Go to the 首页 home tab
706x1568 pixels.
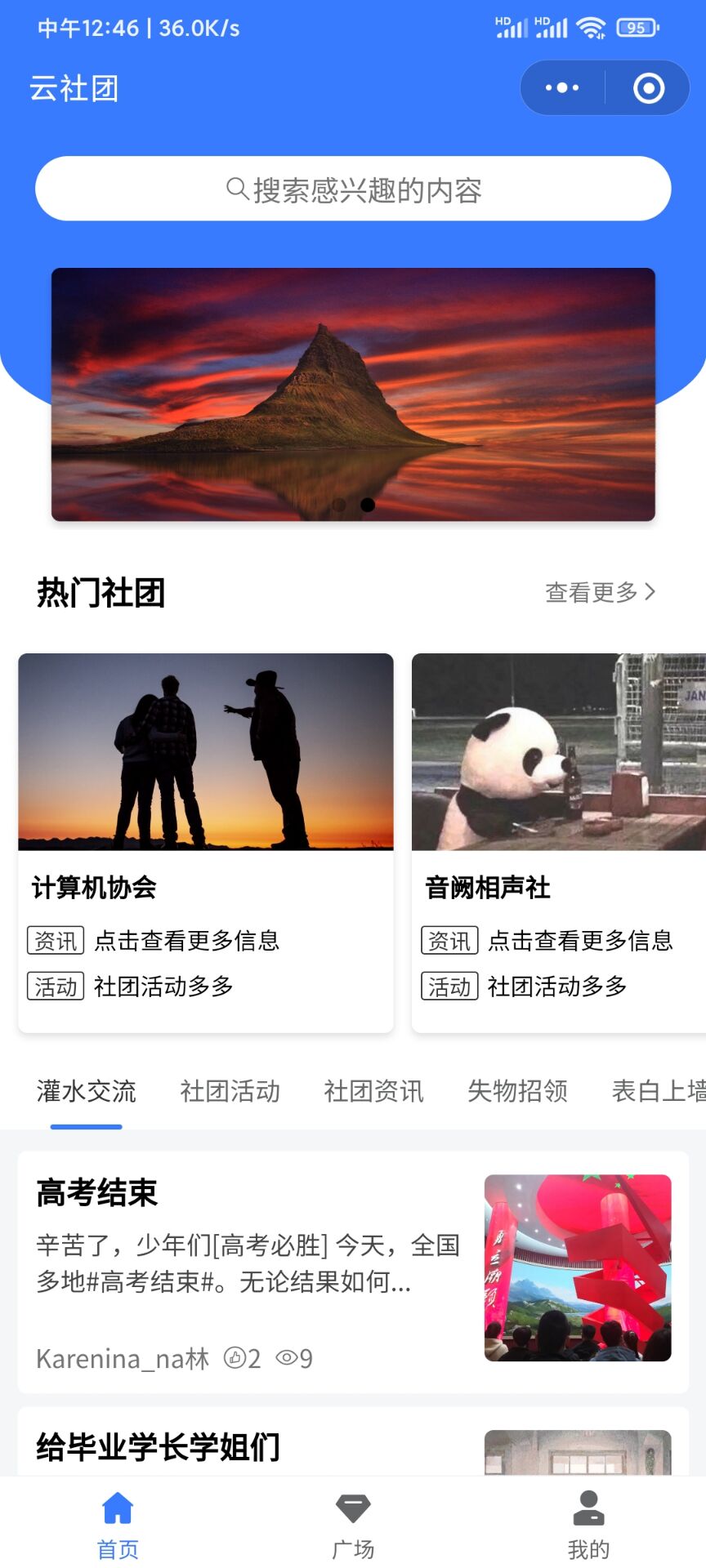coord(118,1523)
